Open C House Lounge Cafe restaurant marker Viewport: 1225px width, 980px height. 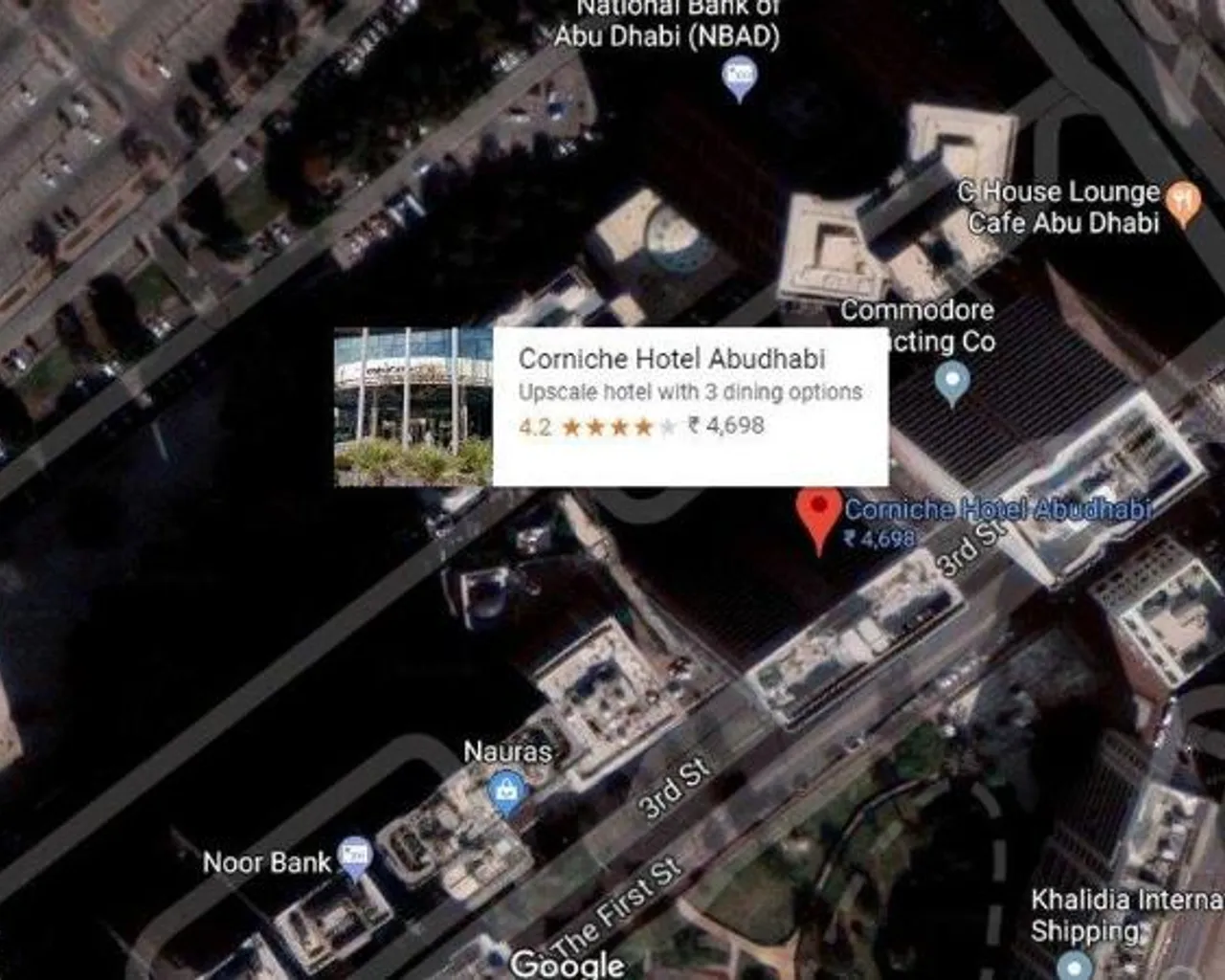[1185, 203]
